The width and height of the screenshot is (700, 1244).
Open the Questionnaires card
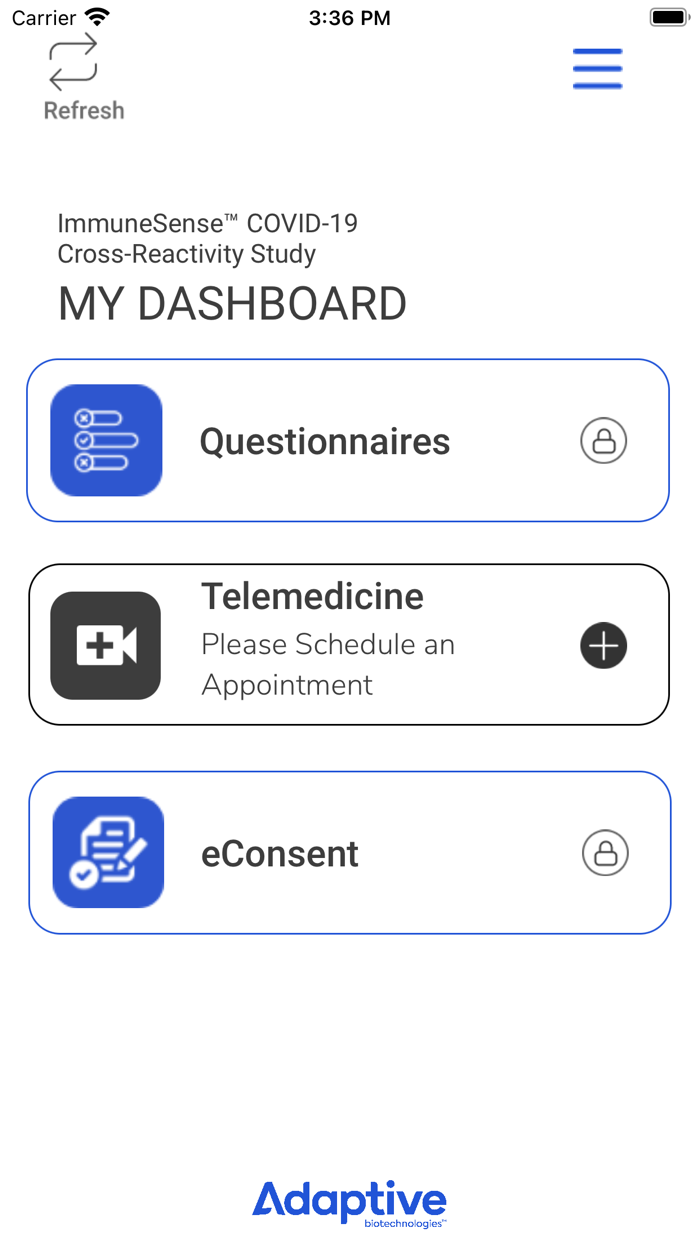click(348, 441)
